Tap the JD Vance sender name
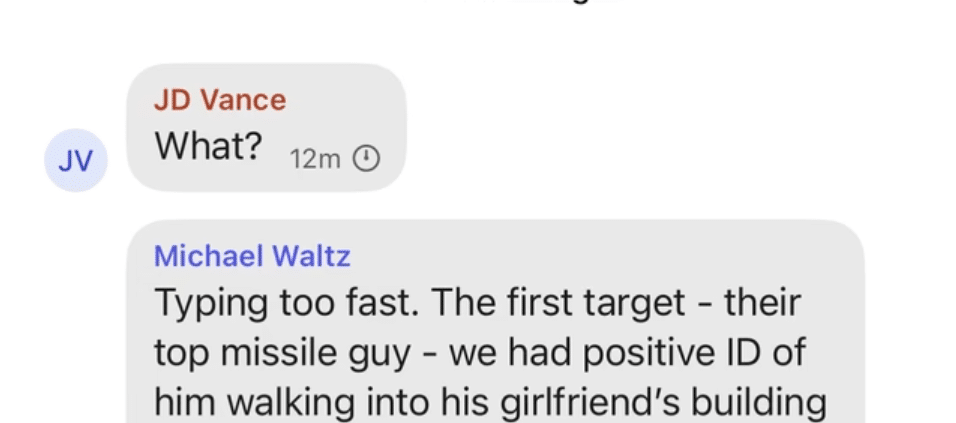 (219, 100)
